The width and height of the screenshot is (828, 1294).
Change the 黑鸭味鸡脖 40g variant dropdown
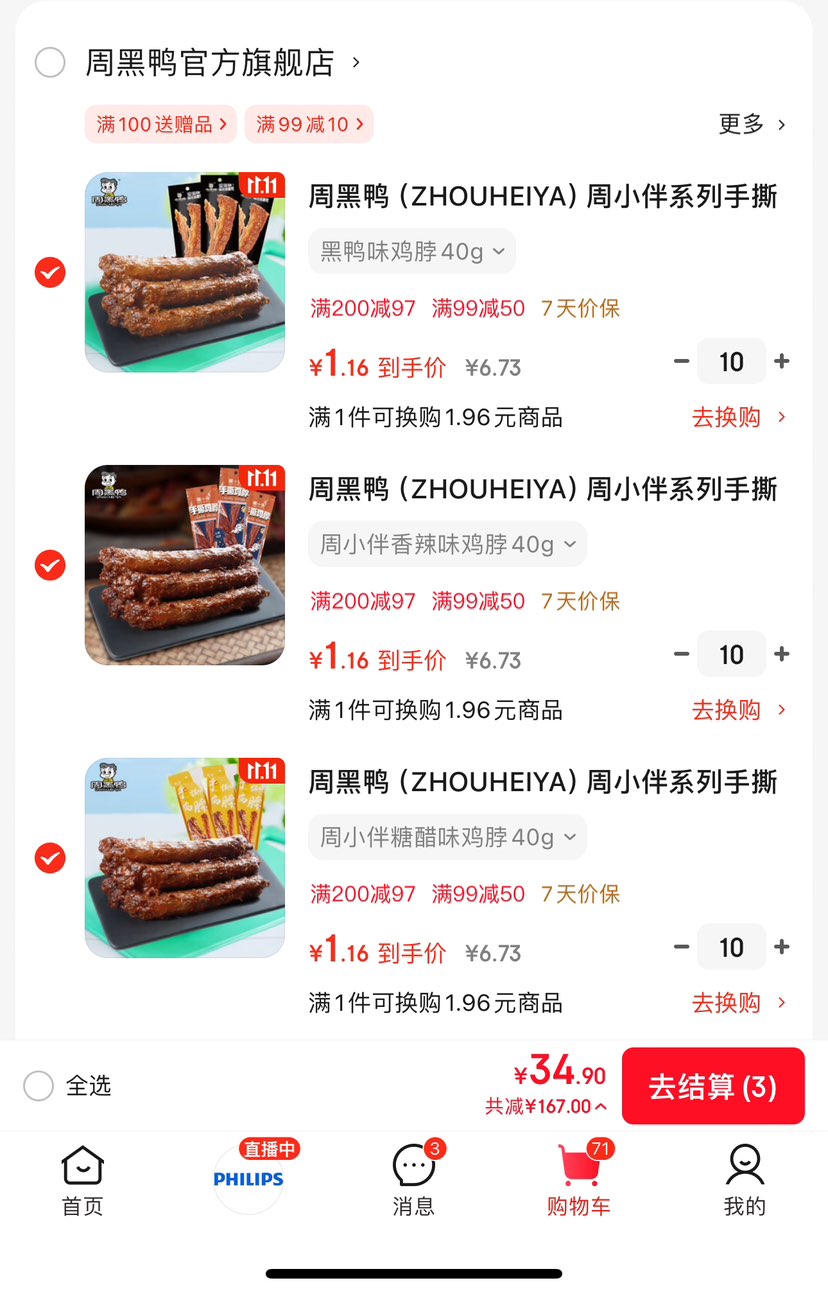point(412,251)
